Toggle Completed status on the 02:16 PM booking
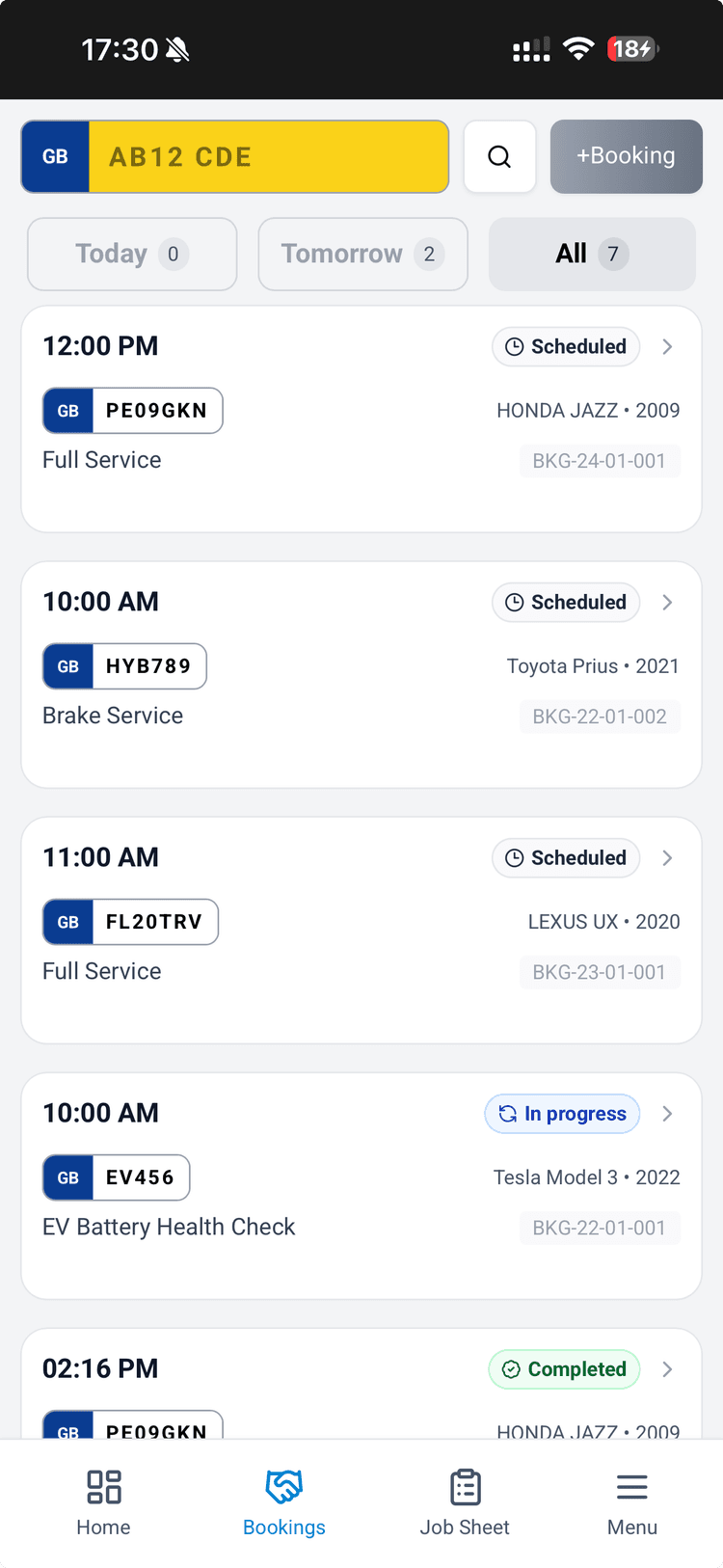 click(564, 1368)
